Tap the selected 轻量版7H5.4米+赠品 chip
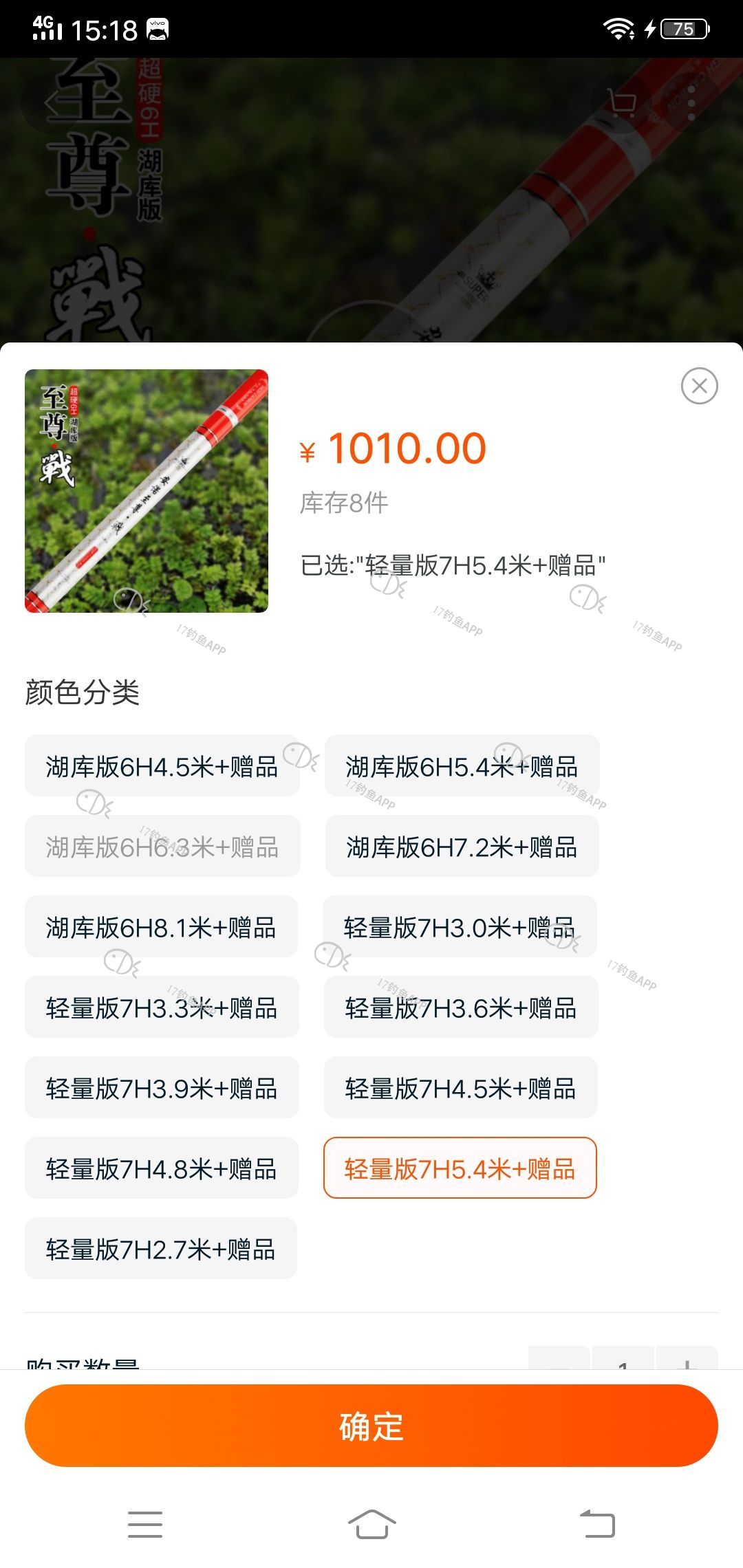743x1568 pixels. (460, 1168)
